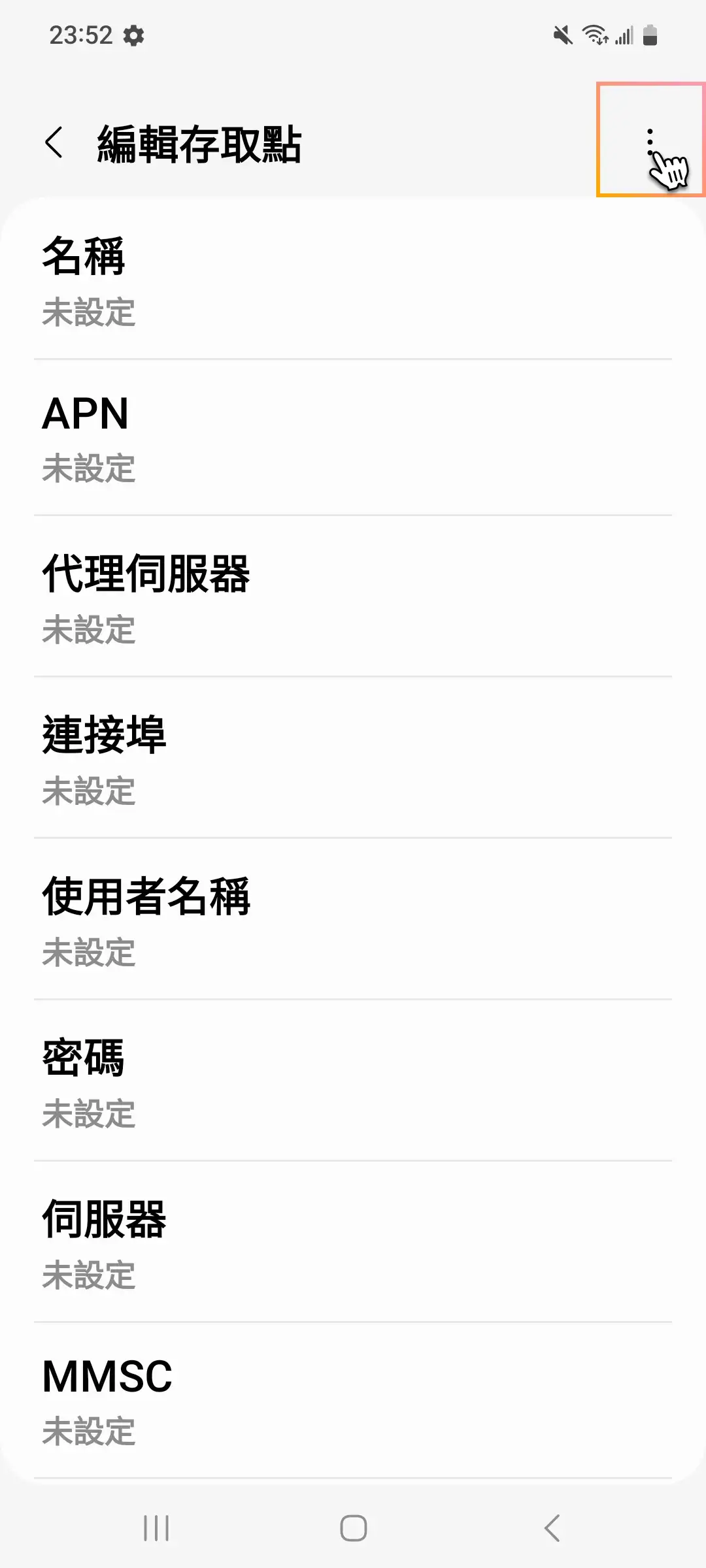
Task: Click the settings gear in status bar
Action: click(x=135, y=36)
